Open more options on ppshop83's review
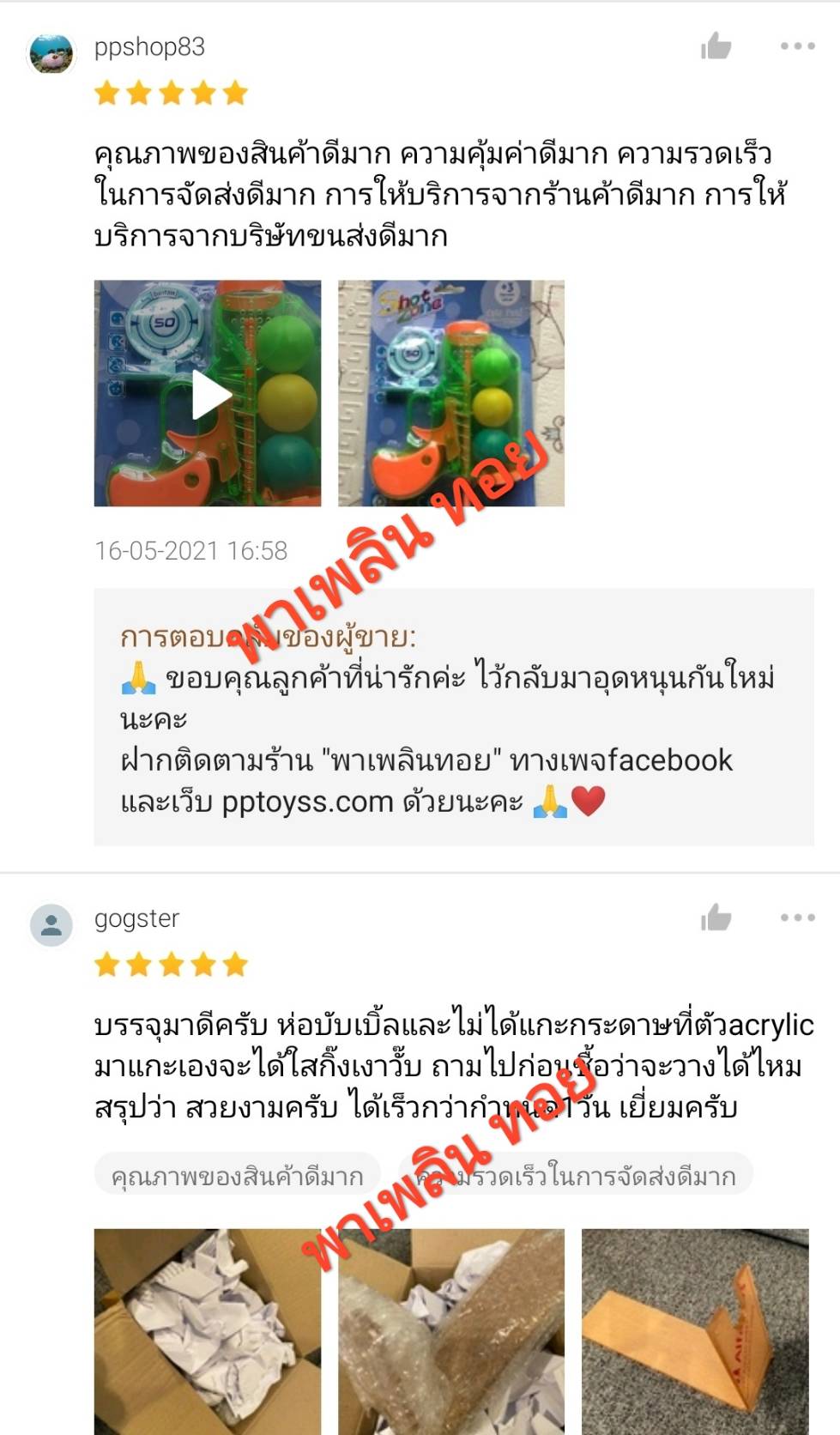 tap(797, 45)
